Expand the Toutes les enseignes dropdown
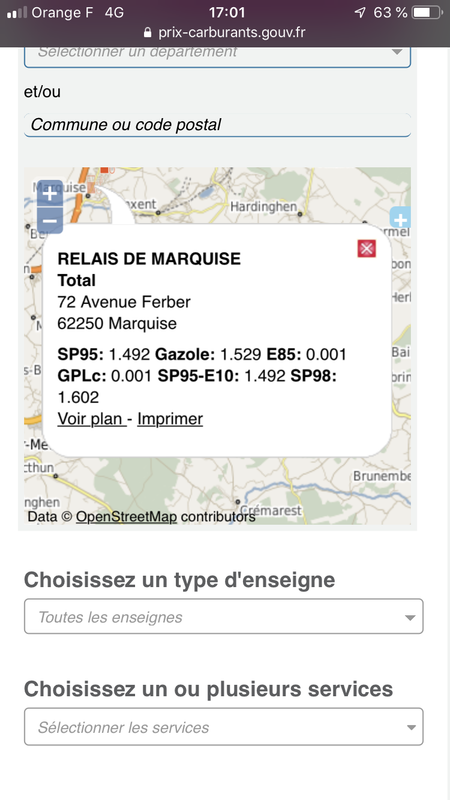This screenshot has width=450, height=800. [x=223, y=616]
